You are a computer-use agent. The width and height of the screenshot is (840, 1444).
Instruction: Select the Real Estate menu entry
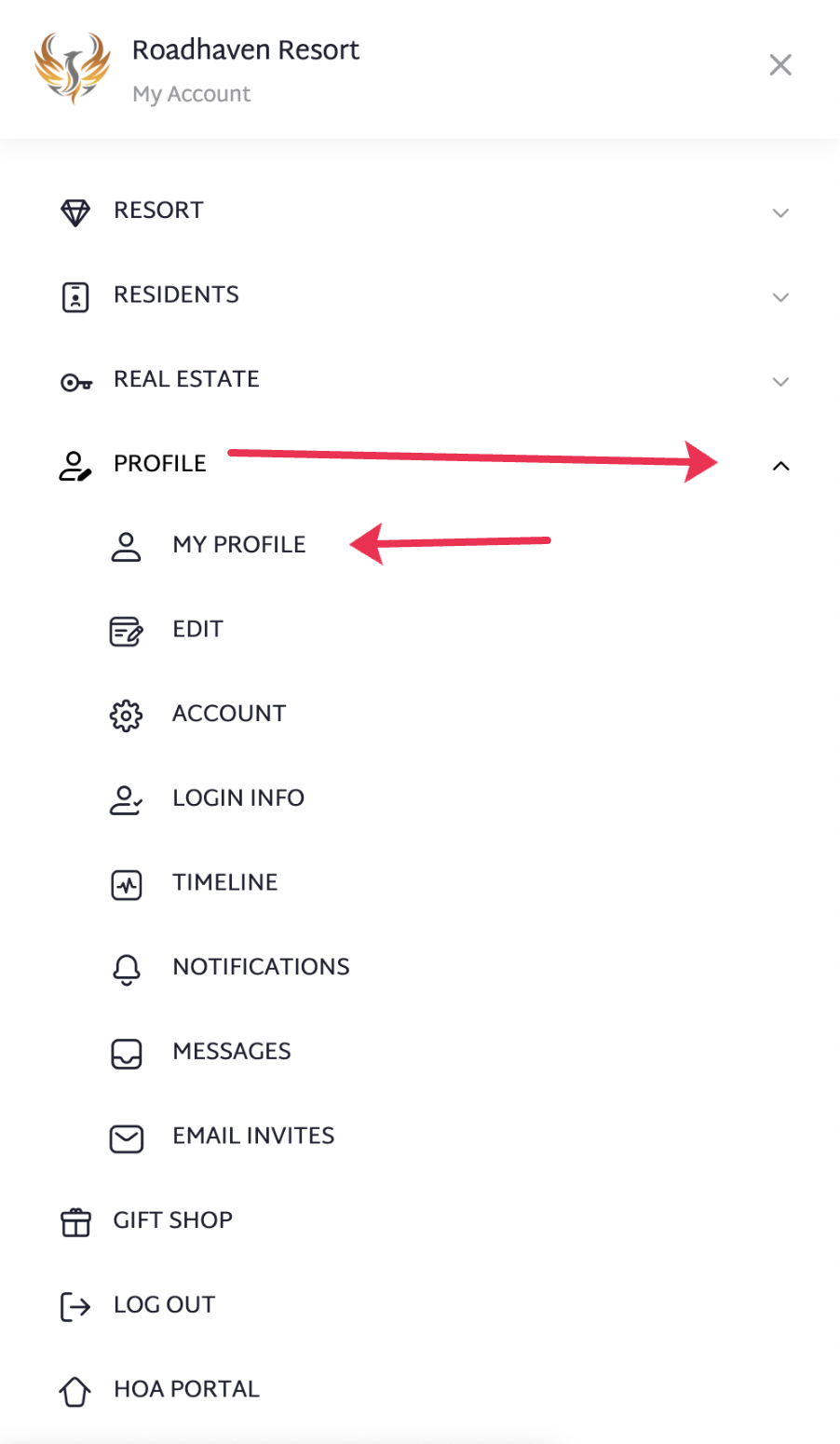(186, 379)
